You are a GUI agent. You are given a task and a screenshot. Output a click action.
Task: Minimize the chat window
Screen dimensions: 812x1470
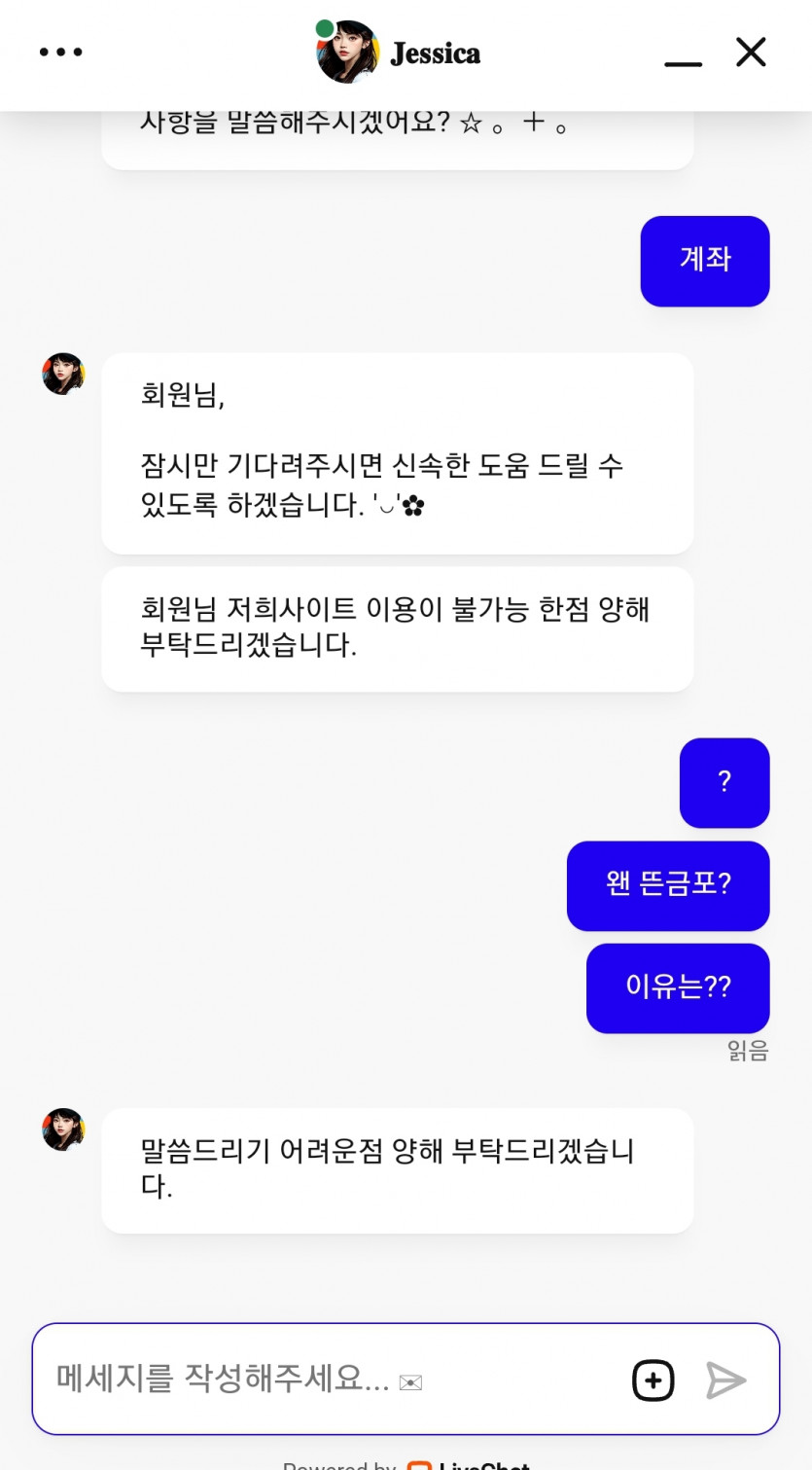click(x=683, y=60)
